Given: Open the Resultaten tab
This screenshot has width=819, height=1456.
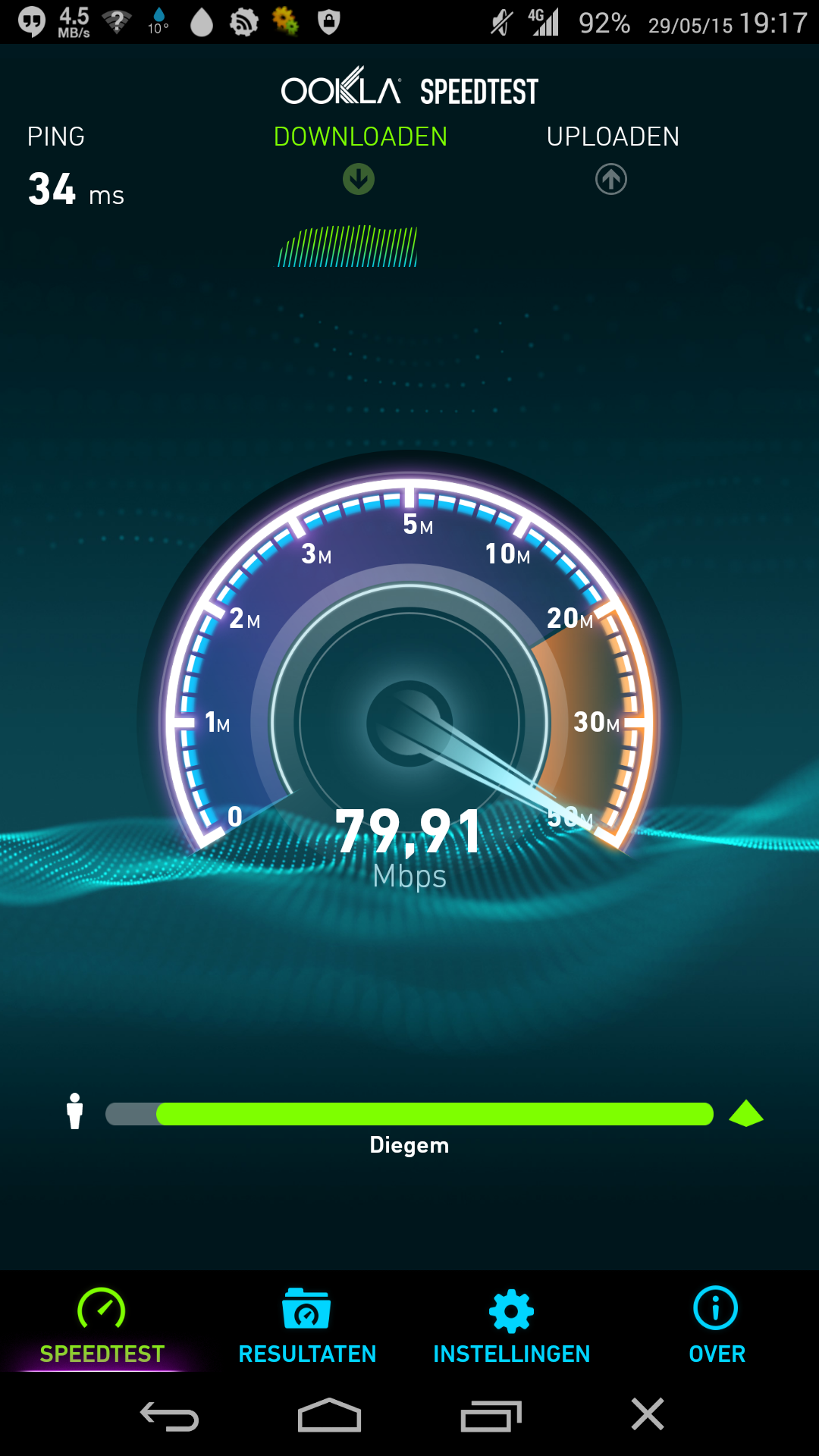Looking at the screenshot, I should coord(307,1324).
